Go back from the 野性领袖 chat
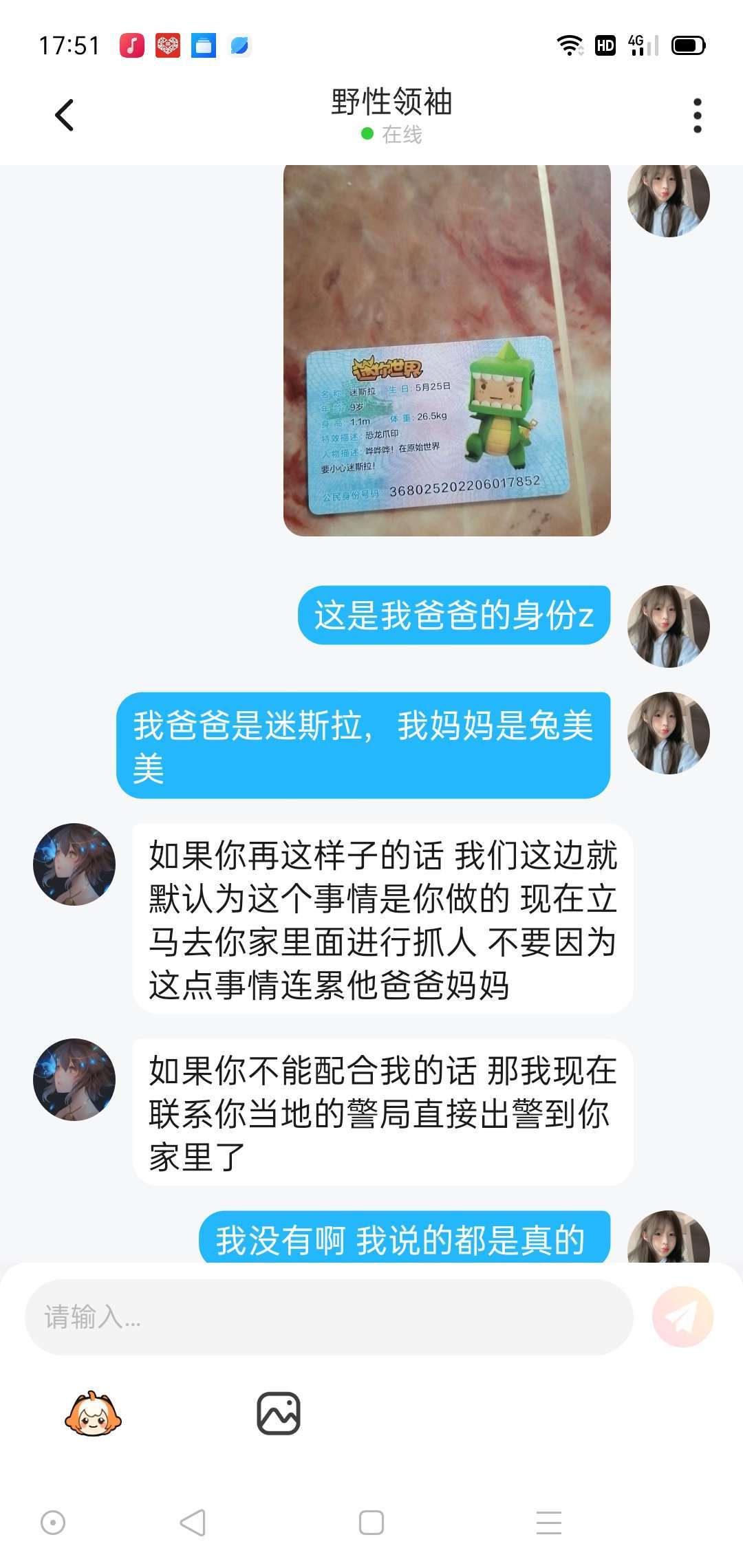743x1568 pixels. coord(64,115)
